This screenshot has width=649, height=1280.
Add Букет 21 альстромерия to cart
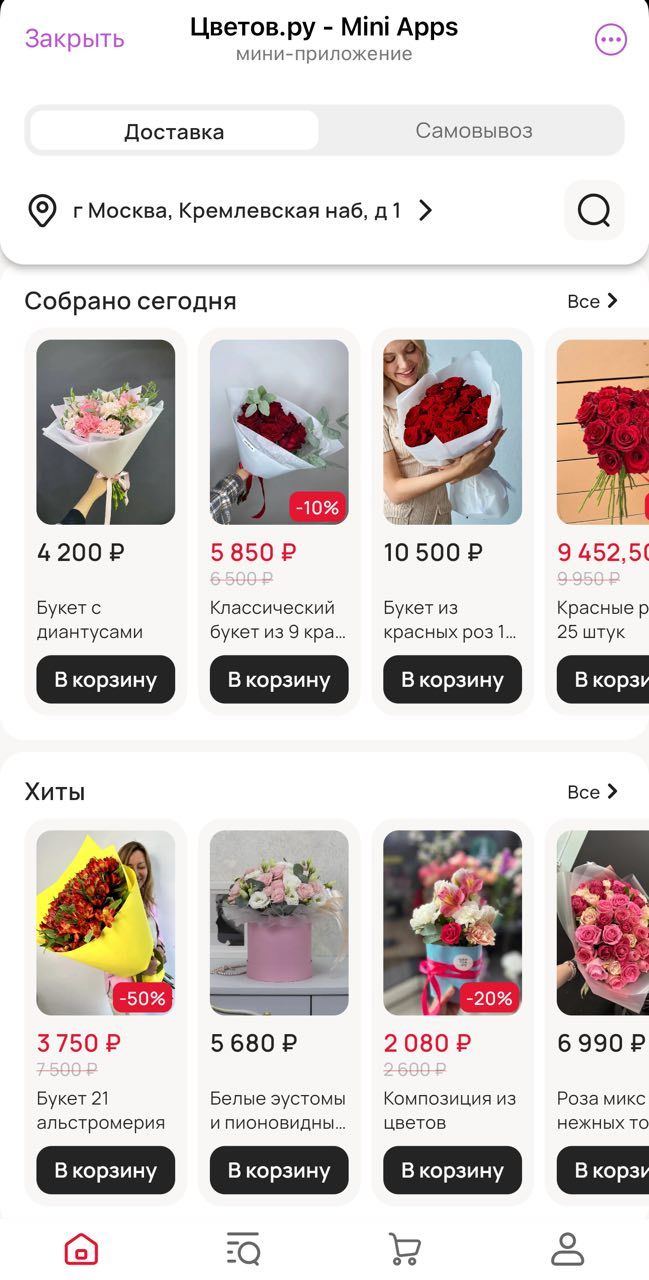pos(106,1170)
